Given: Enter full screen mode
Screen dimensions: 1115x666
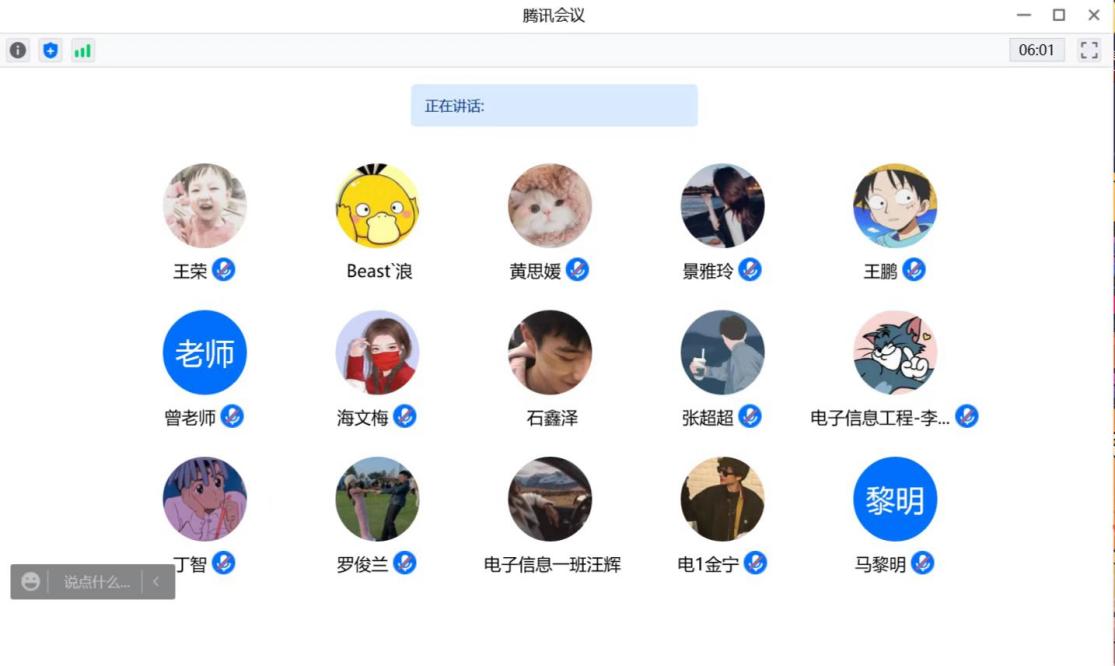Looking at the screenshot, I should tap(1089, 50).
